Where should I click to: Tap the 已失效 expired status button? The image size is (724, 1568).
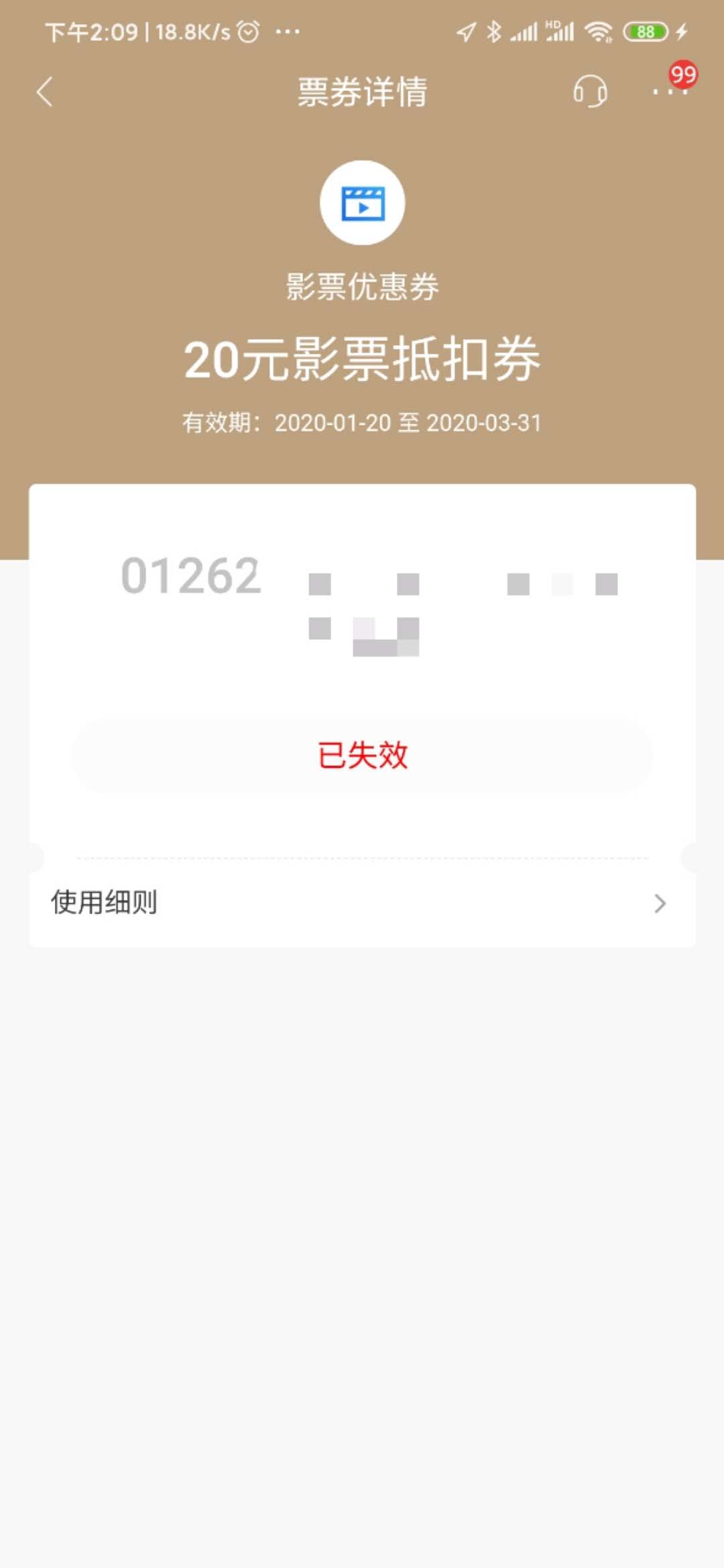(x=362, y=756)
